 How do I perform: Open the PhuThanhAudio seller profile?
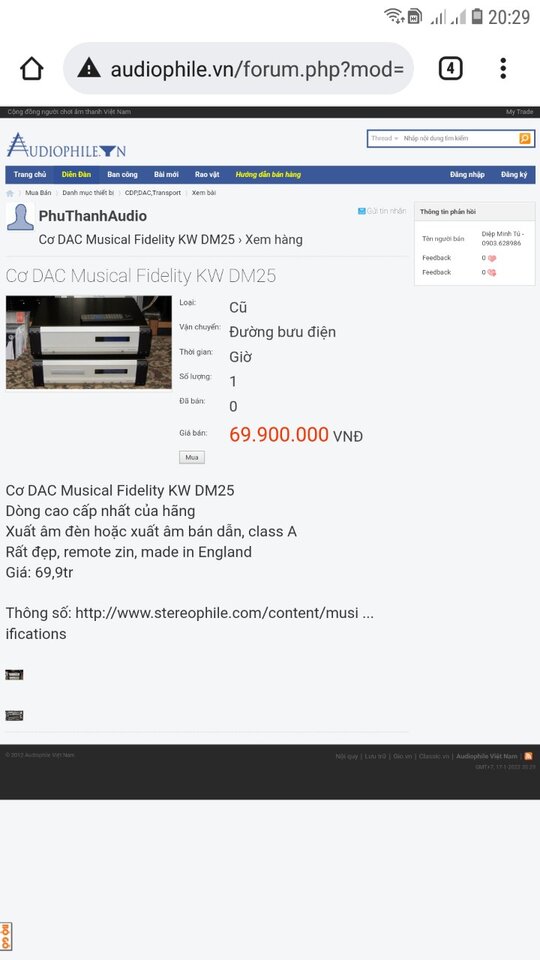[92, 216]
